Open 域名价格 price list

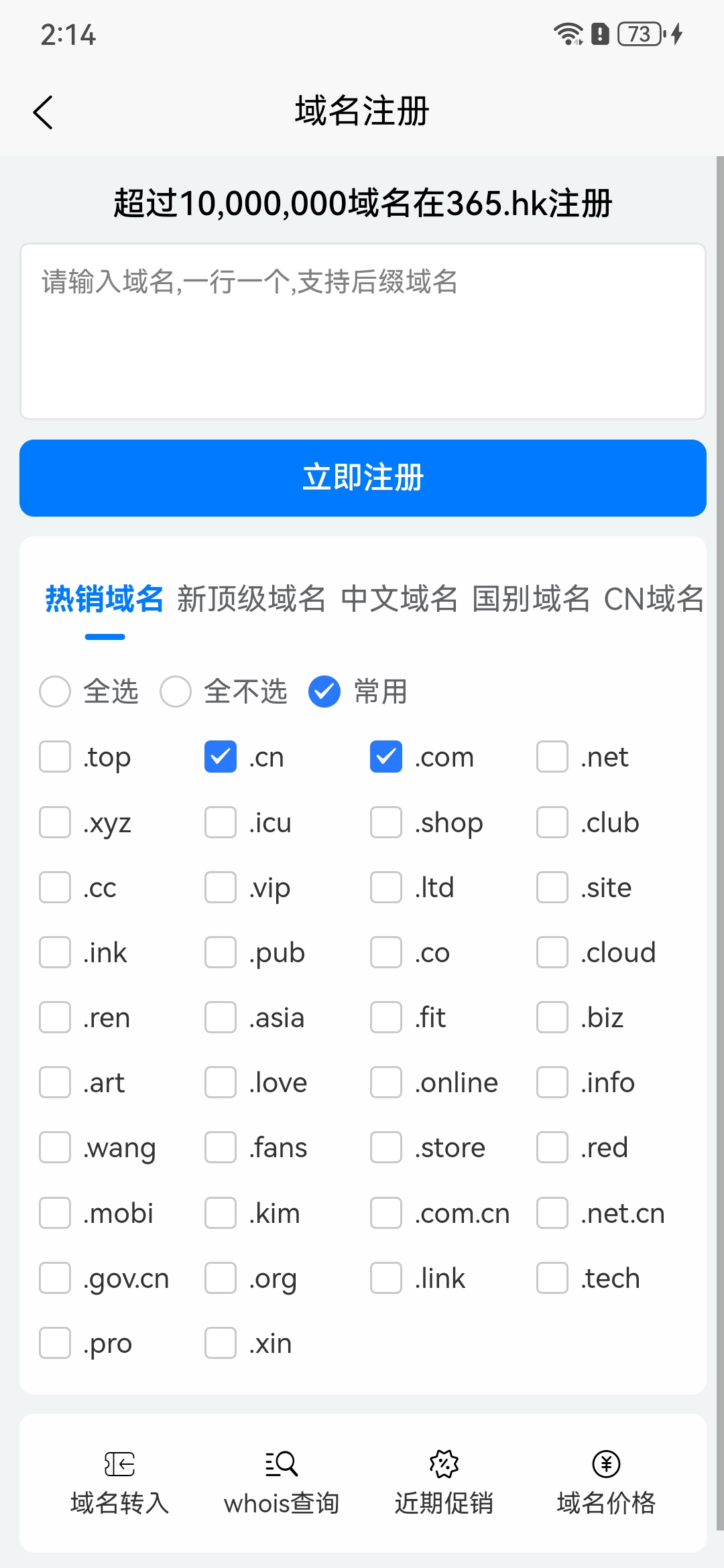coord(606,1482)
